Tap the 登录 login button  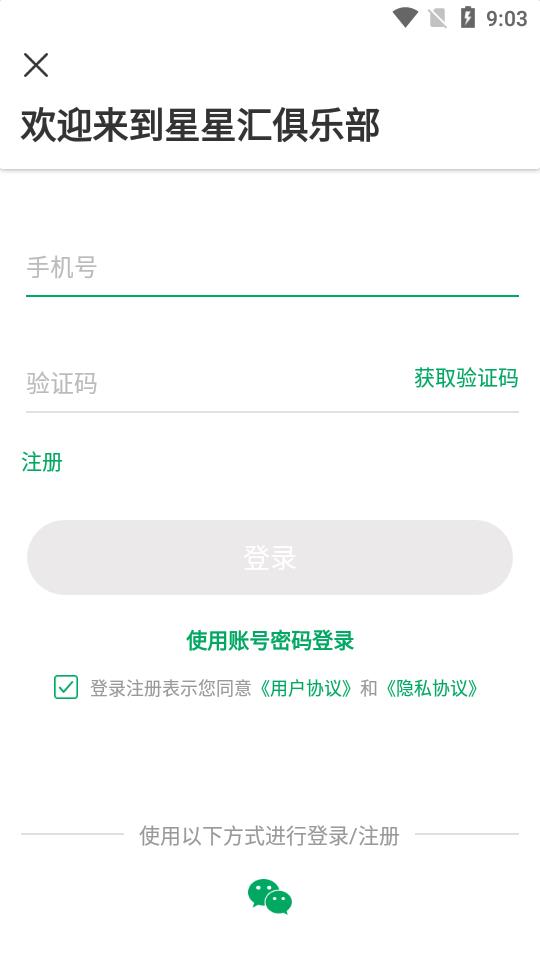click(269, 557)
